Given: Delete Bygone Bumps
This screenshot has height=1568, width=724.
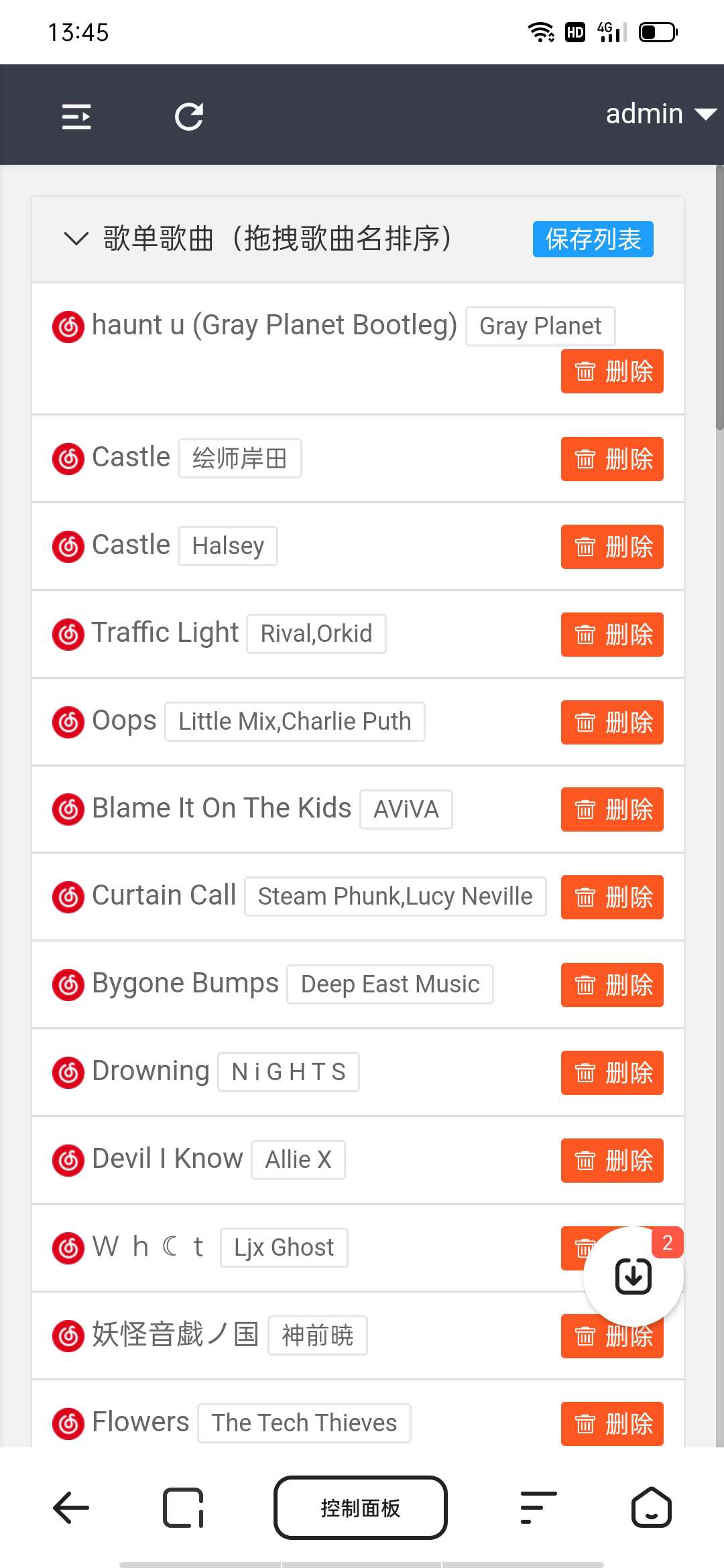Looking at the screenshot, I should point(612,985).
